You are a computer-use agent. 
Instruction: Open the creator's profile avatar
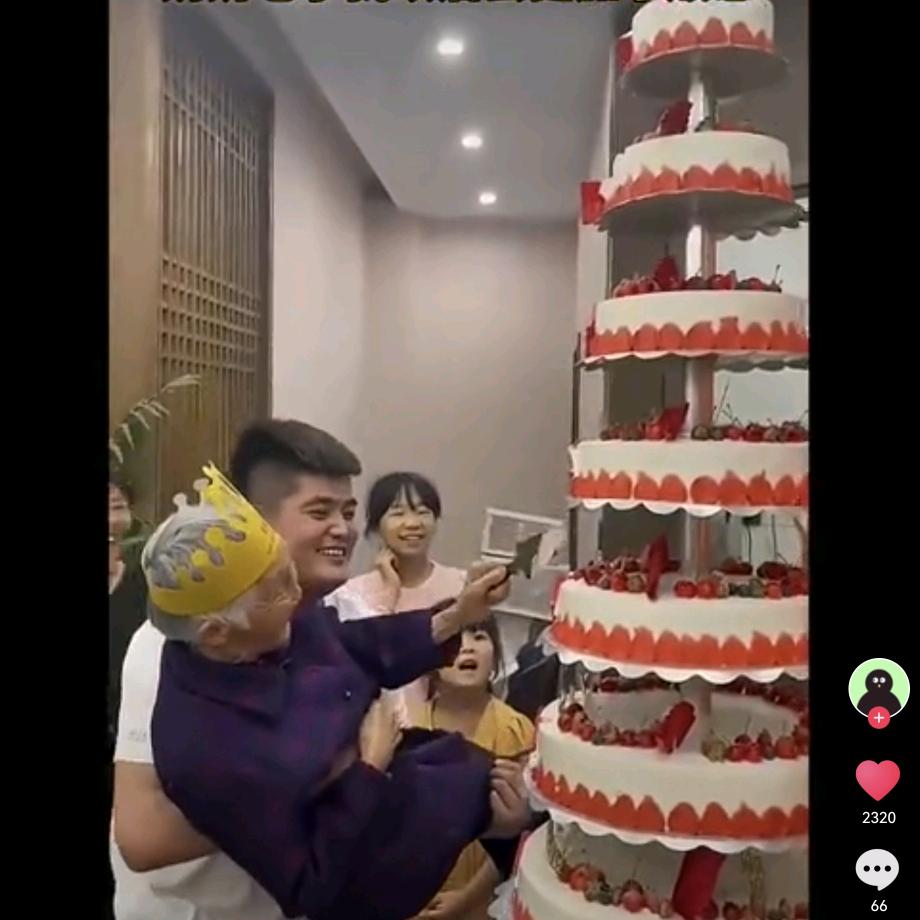coord(878,688)
